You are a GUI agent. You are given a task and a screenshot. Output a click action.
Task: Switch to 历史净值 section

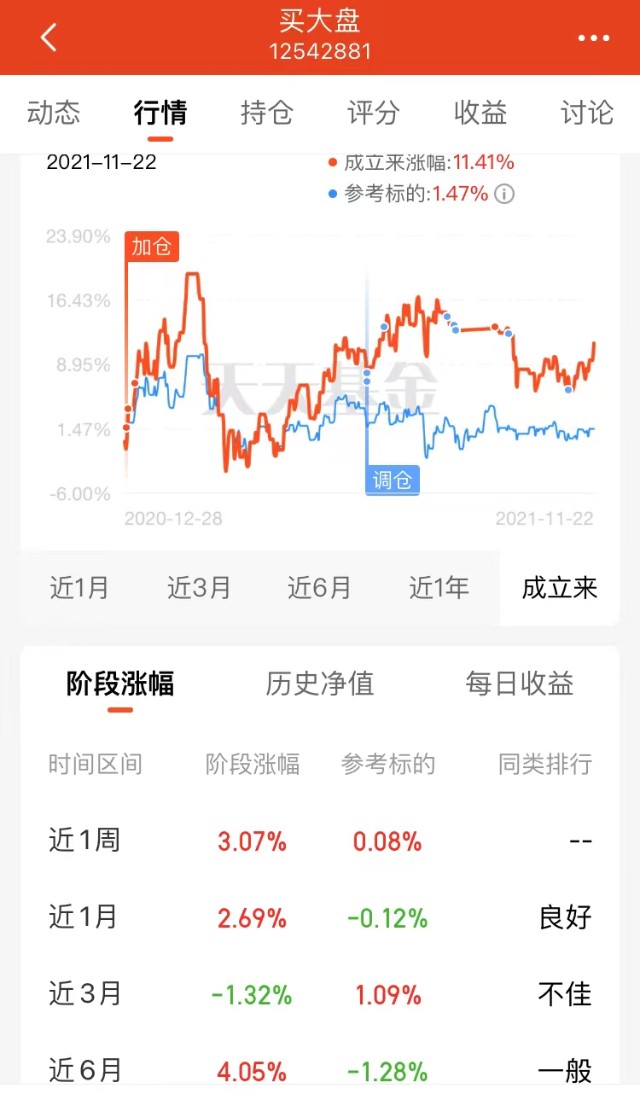(x=320, y=684)
